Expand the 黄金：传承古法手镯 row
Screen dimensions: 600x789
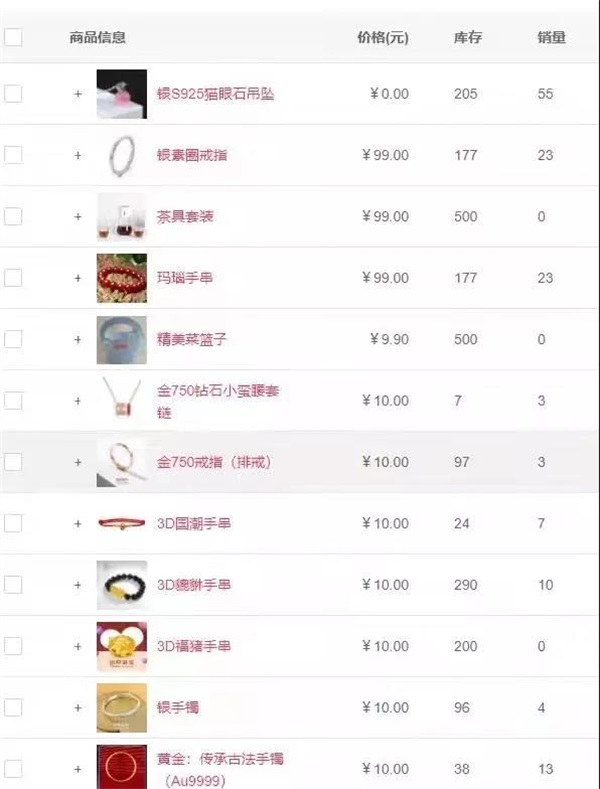77,769
